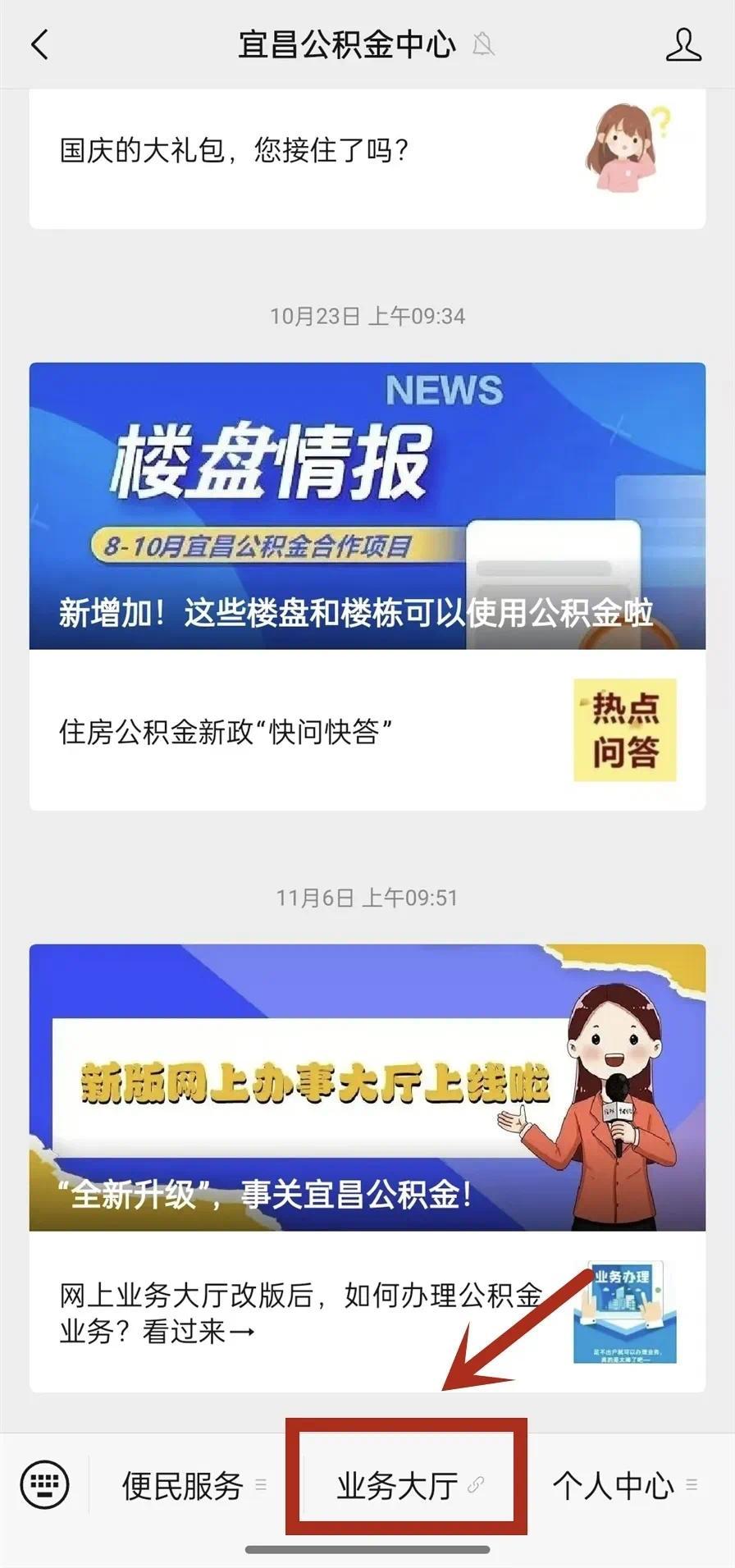Tap the muted notification bell beside the title
Screen dimensions: 735x1568
[x=484, y=47]
